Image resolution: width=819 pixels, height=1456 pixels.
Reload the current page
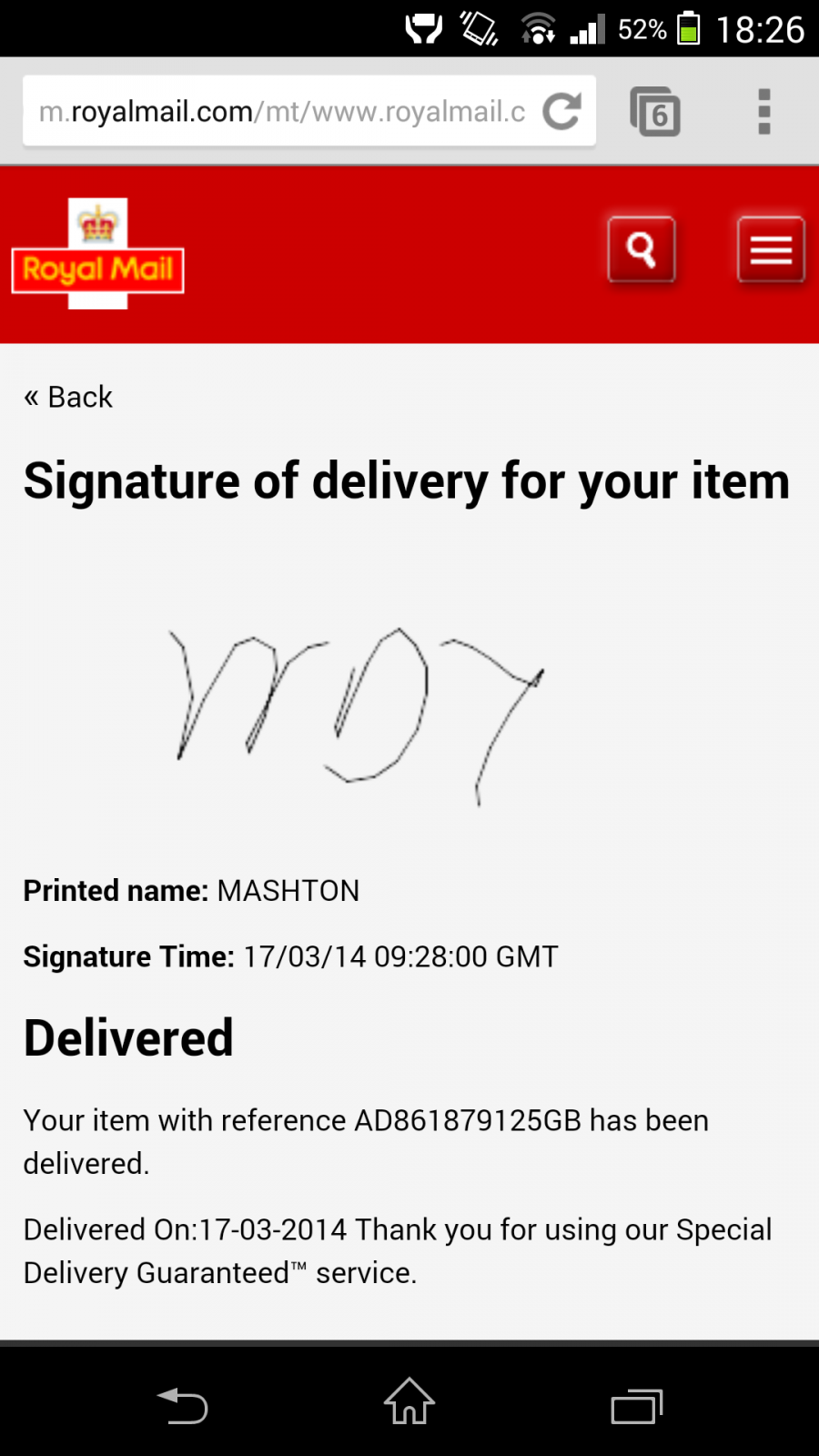(x=561, y=111)
